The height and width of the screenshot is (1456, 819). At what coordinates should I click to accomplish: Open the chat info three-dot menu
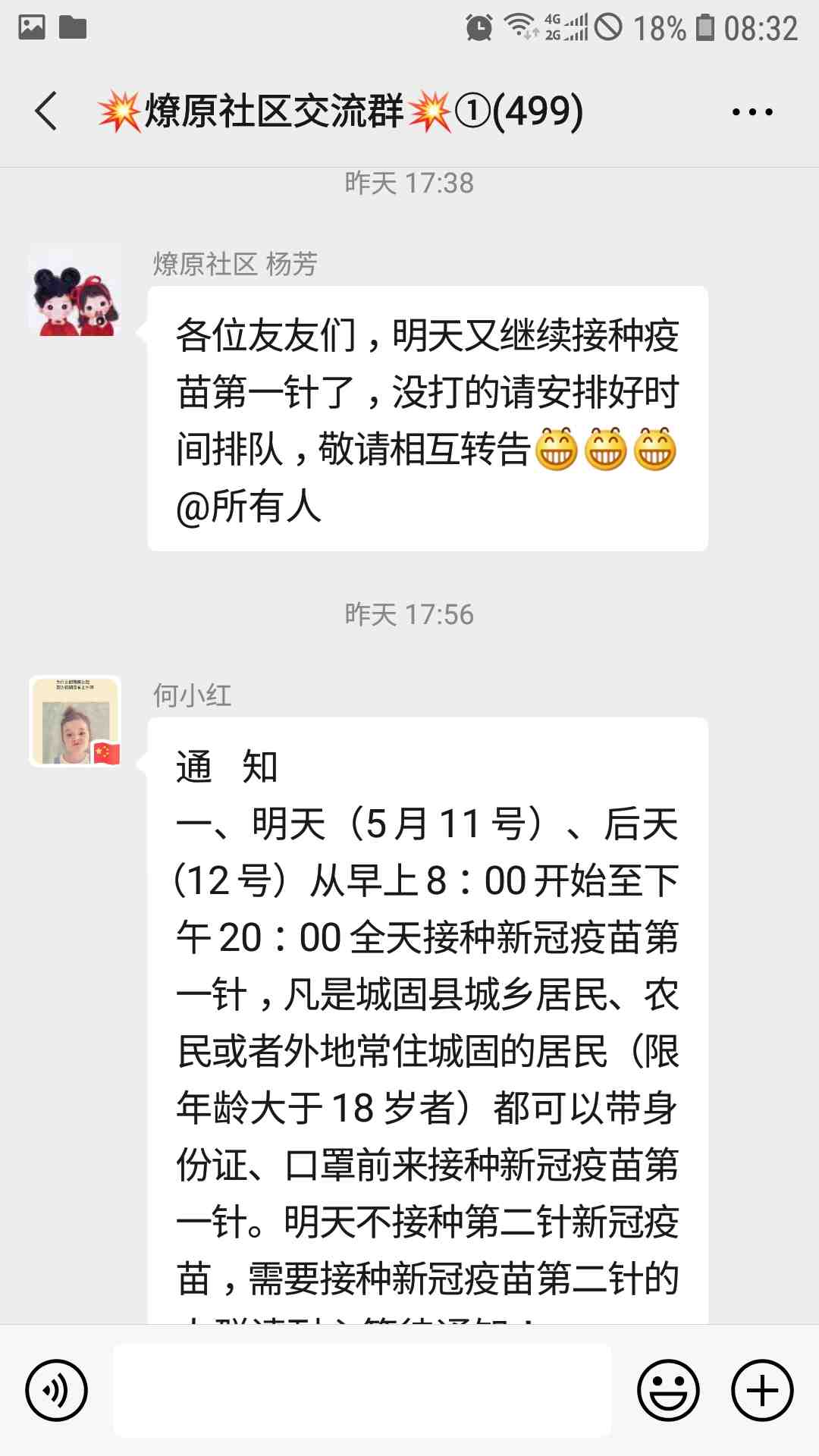click(x=752, y=112)
